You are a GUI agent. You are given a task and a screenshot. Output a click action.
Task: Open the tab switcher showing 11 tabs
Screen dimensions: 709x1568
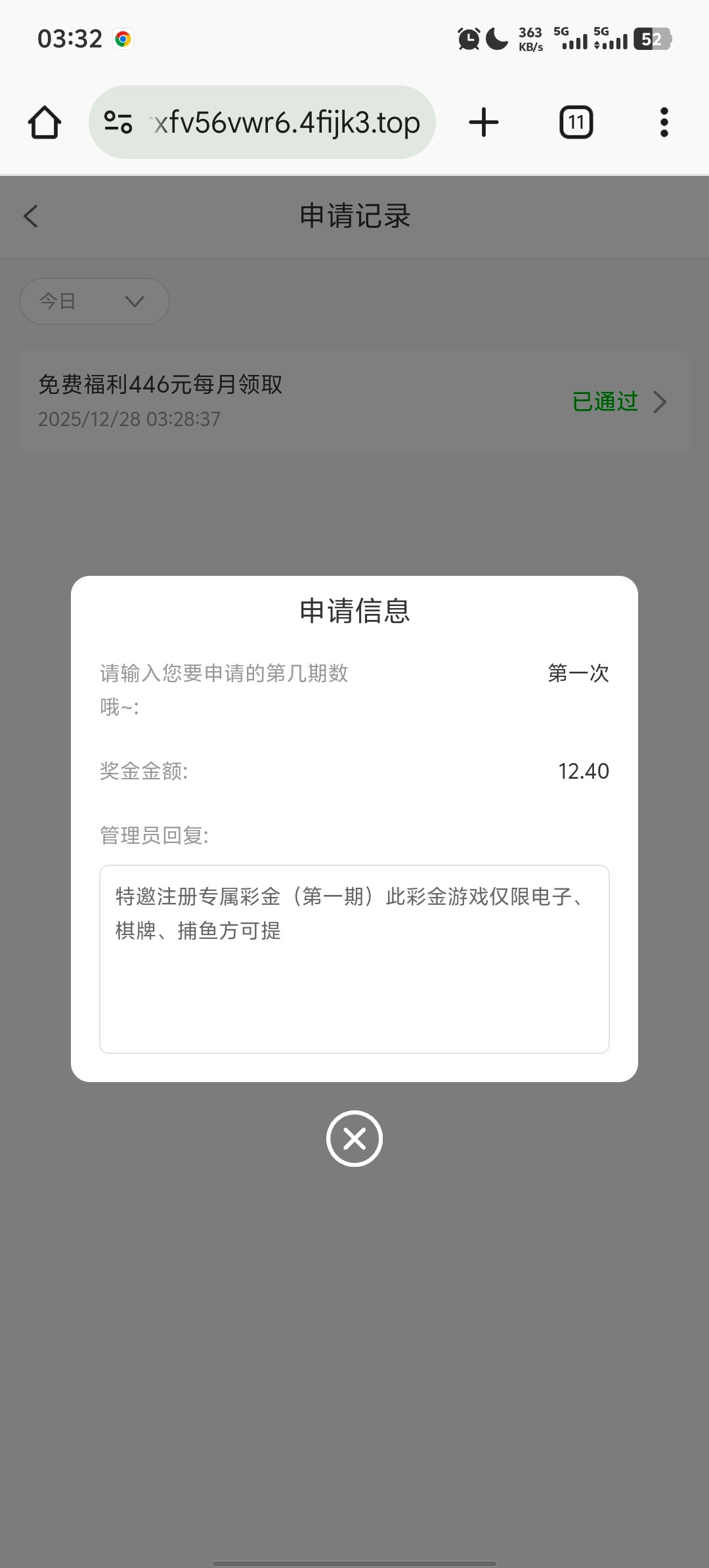pyautogui.click(x=576, y=123)
